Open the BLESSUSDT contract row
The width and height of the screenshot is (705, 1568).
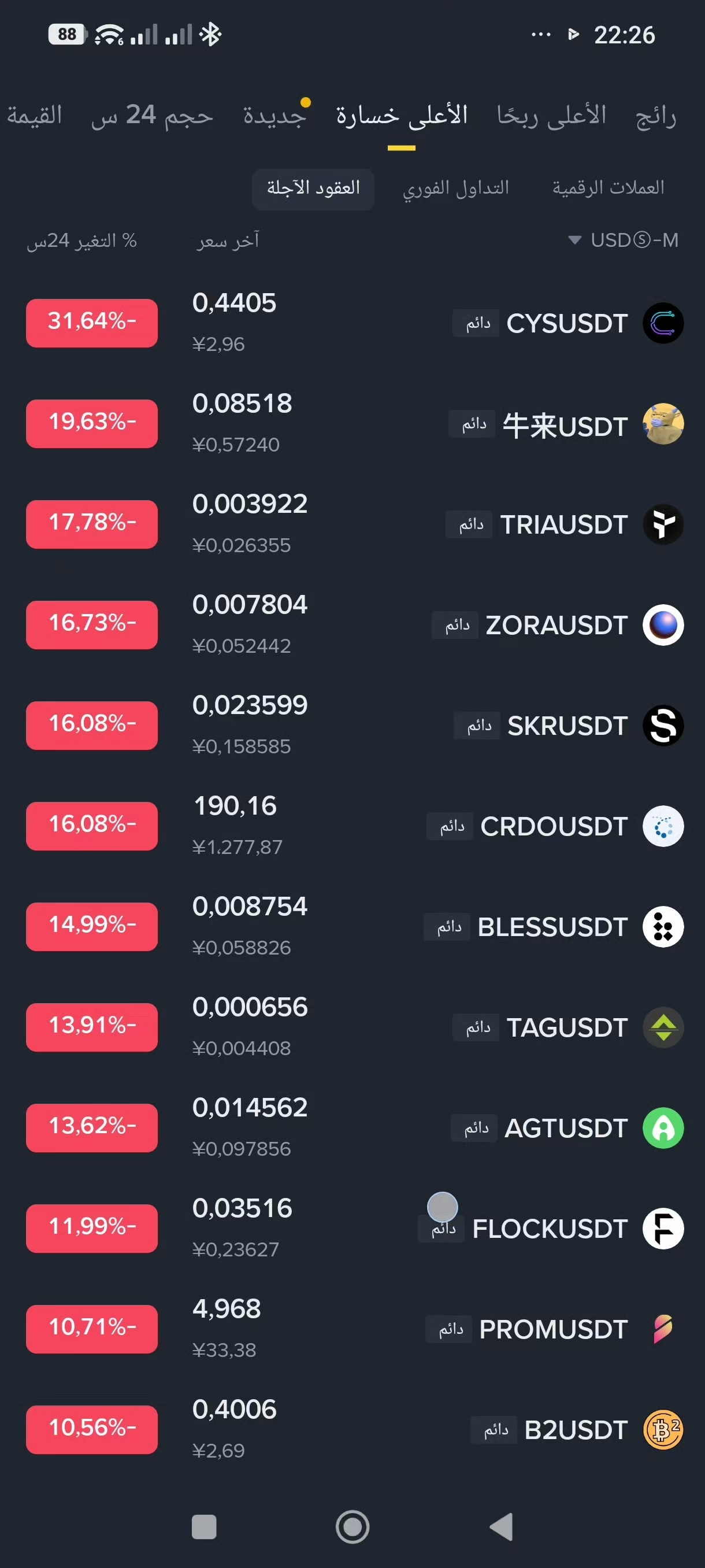point(353,926)
